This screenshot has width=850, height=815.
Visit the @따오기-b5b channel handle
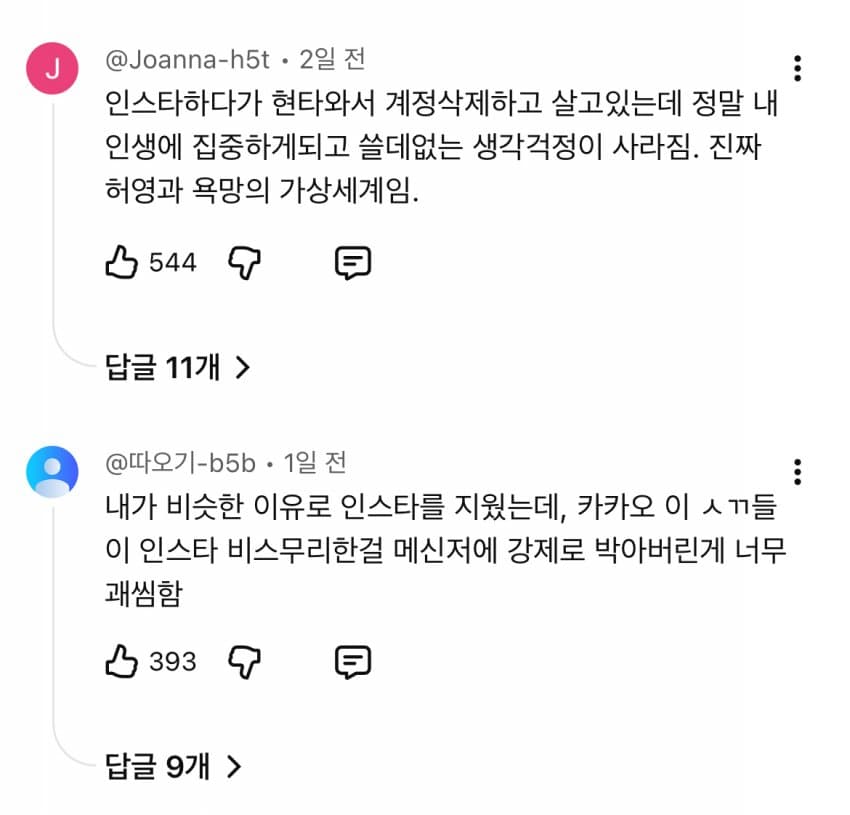(x=181, y=463)
